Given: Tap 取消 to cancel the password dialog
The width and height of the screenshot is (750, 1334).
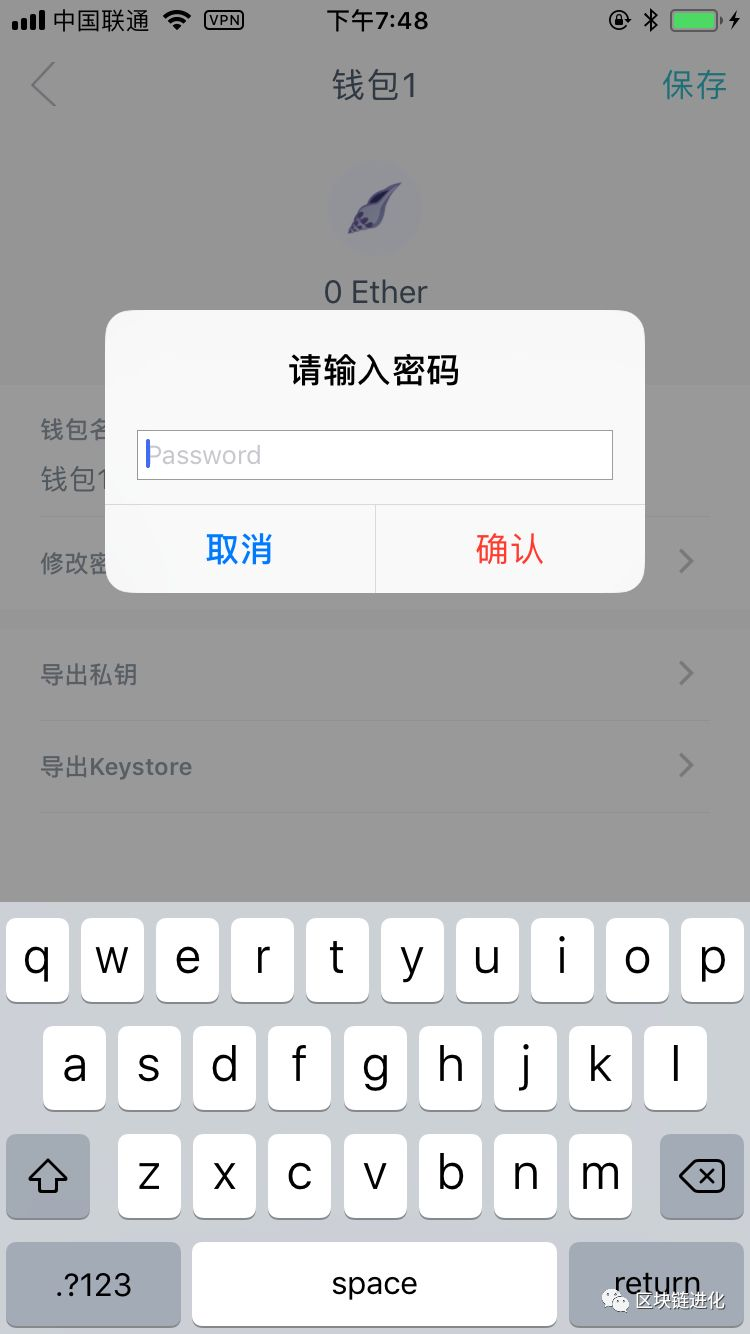Looking at the screenshot, I should 239,550.
